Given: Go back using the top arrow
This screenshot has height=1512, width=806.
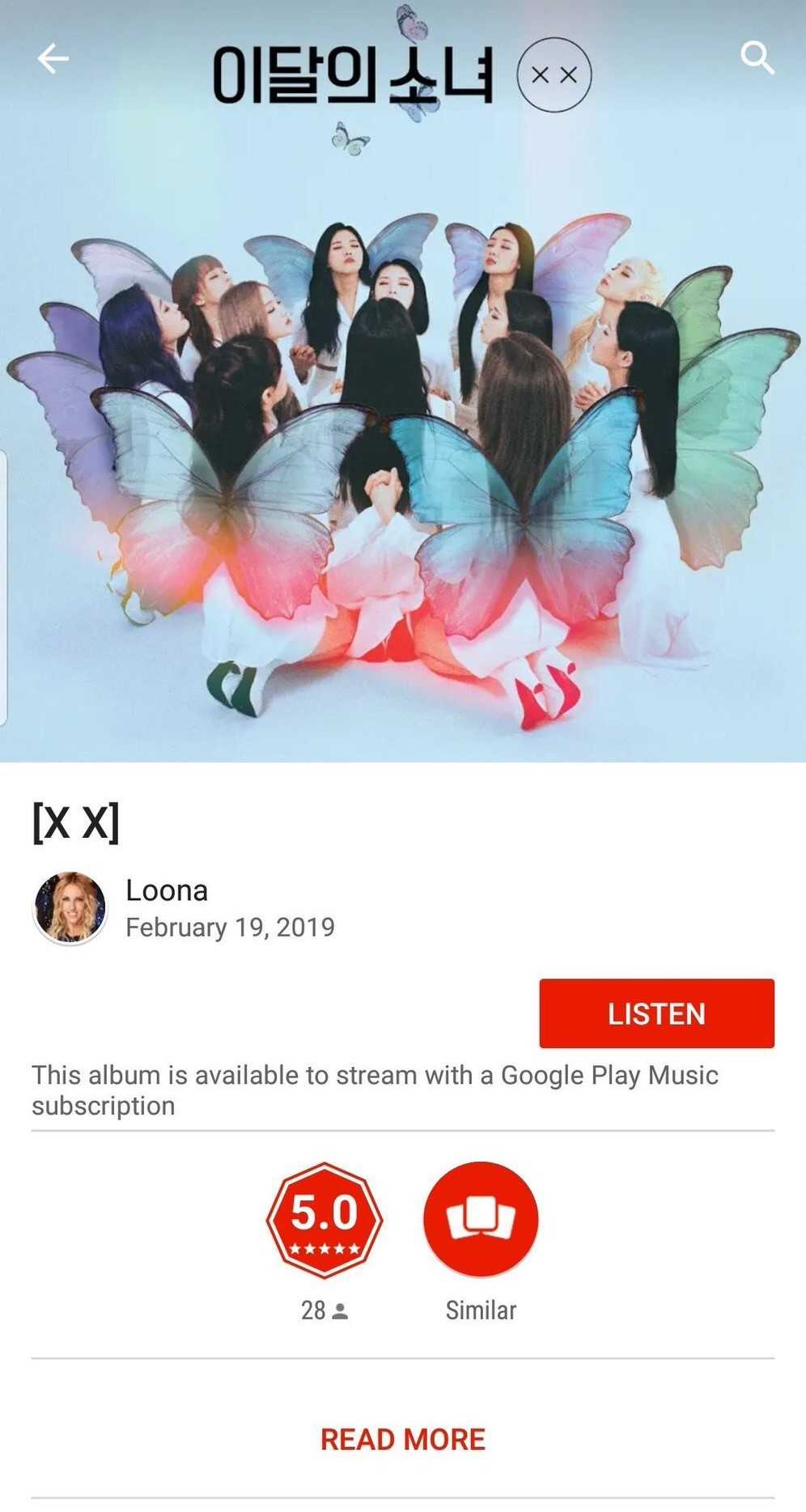Looking at the screenshot, I should click(x=53, y=58).
